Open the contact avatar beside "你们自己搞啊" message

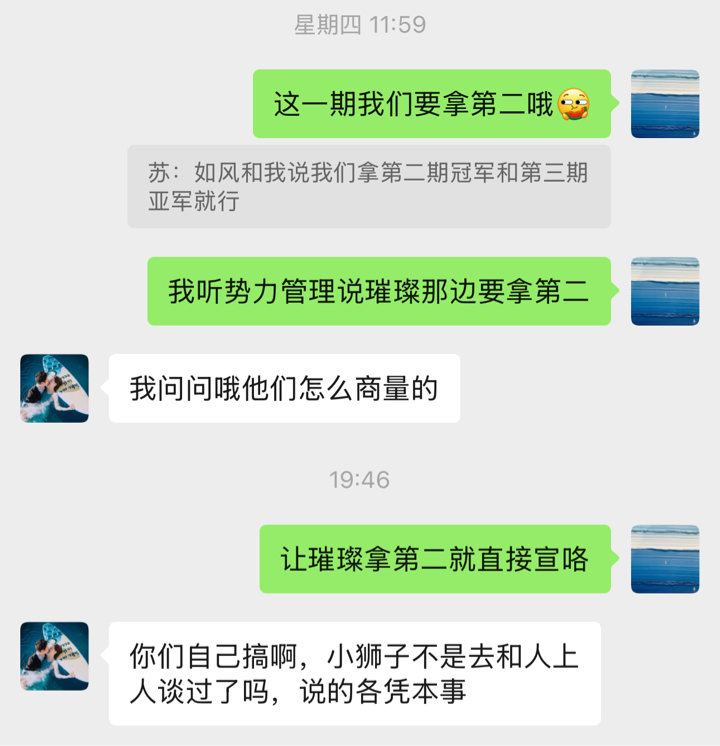(55, 656)
